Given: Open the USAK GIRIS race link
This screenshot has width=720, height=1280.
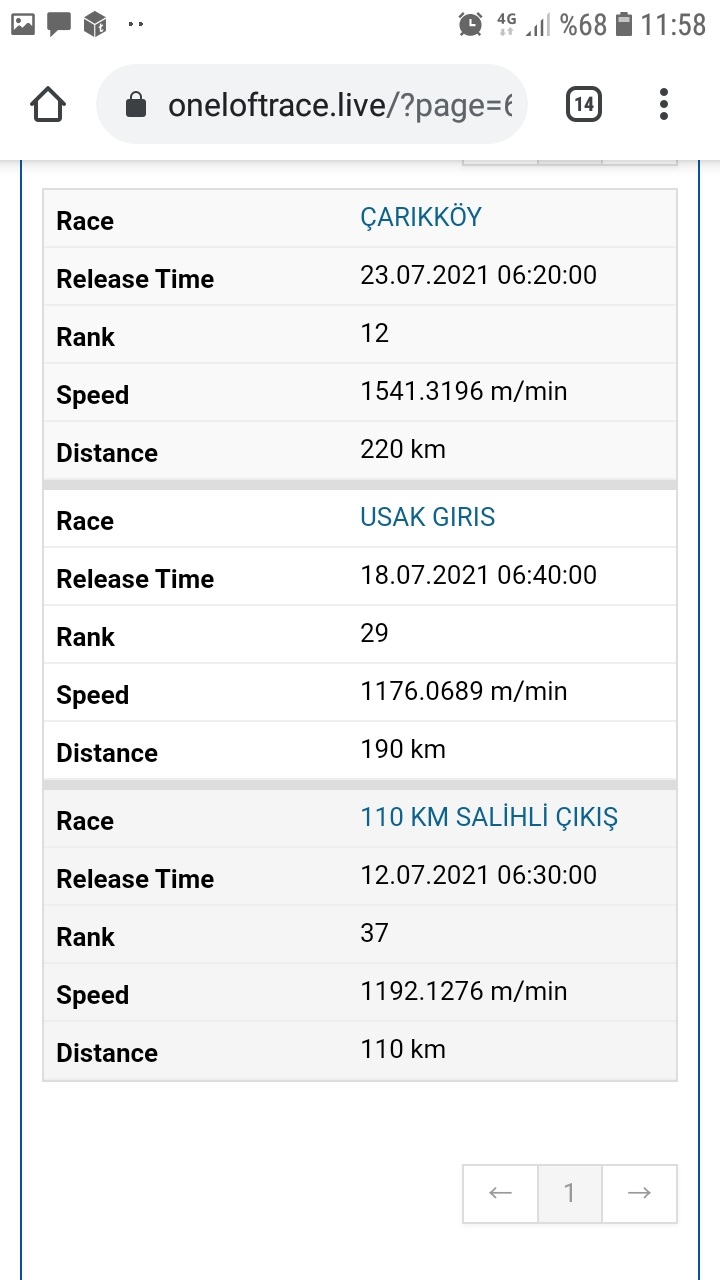Looking at the screenshot, I should (428, 517).
